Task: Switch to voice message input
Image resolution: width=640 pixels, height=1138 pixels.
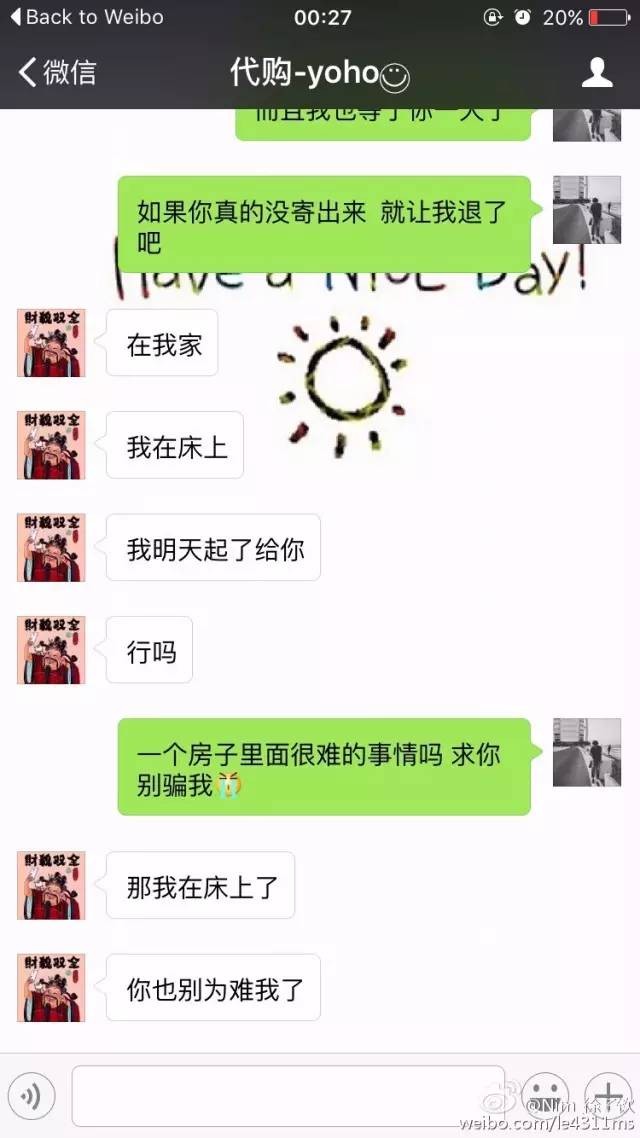Action: pyautogui.click(x=31, y=1096)
